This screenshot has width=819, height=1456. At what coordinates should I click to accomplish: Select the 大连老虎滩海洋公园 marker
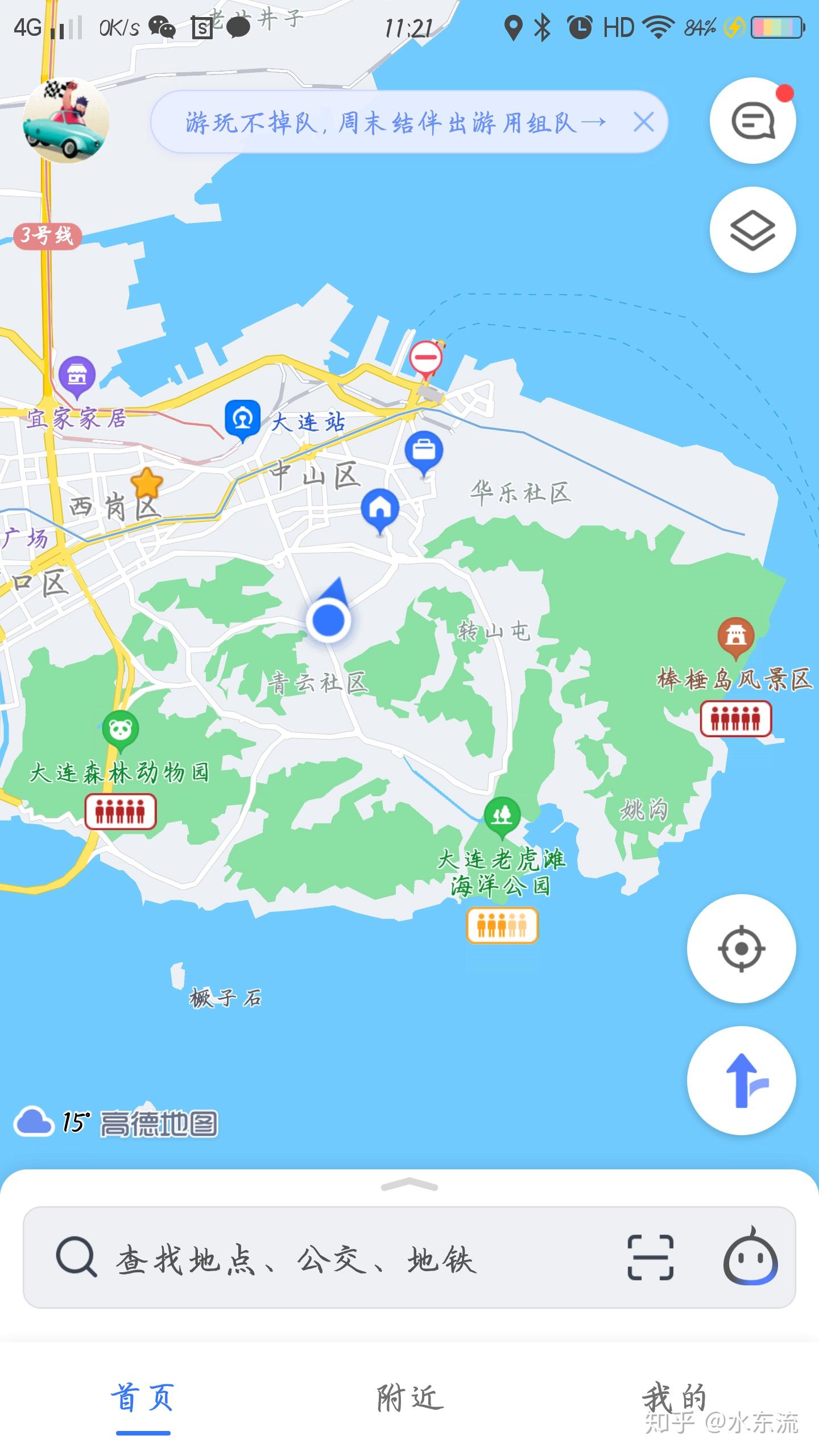coord(502,816)
